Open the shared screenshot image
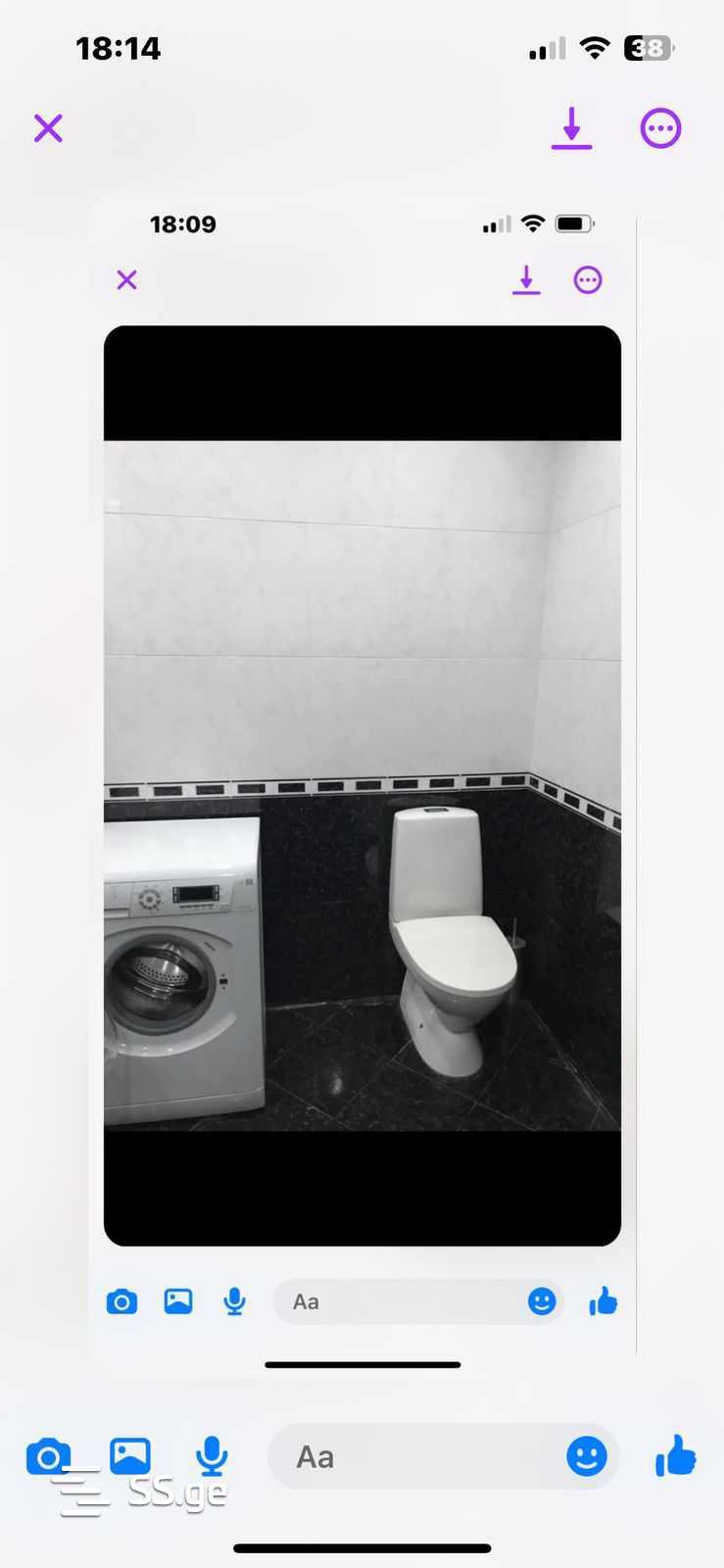 click(362, 784)
